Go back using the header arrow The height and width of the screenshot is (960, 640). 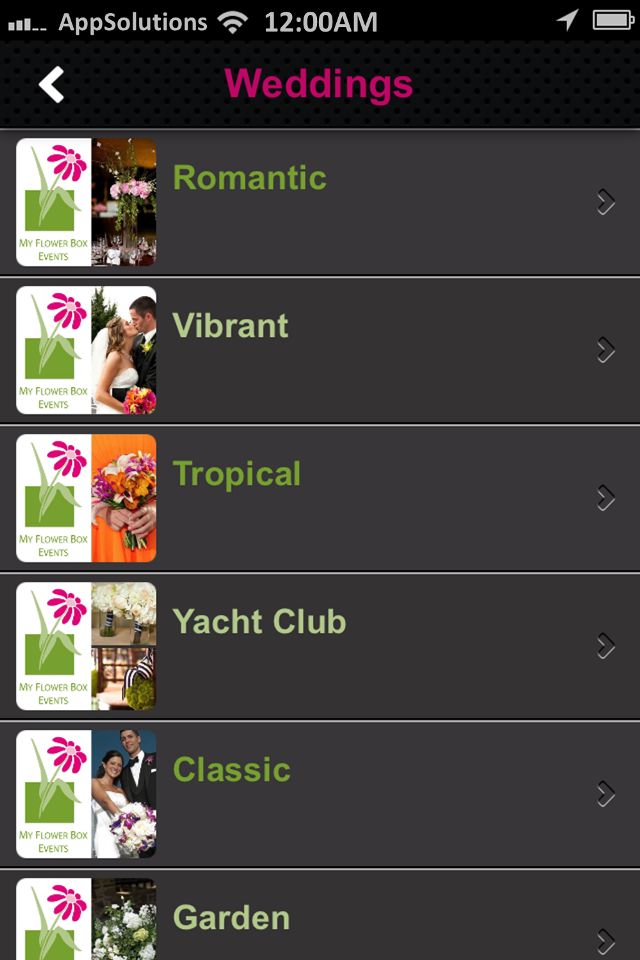click(x=52, y=85)
